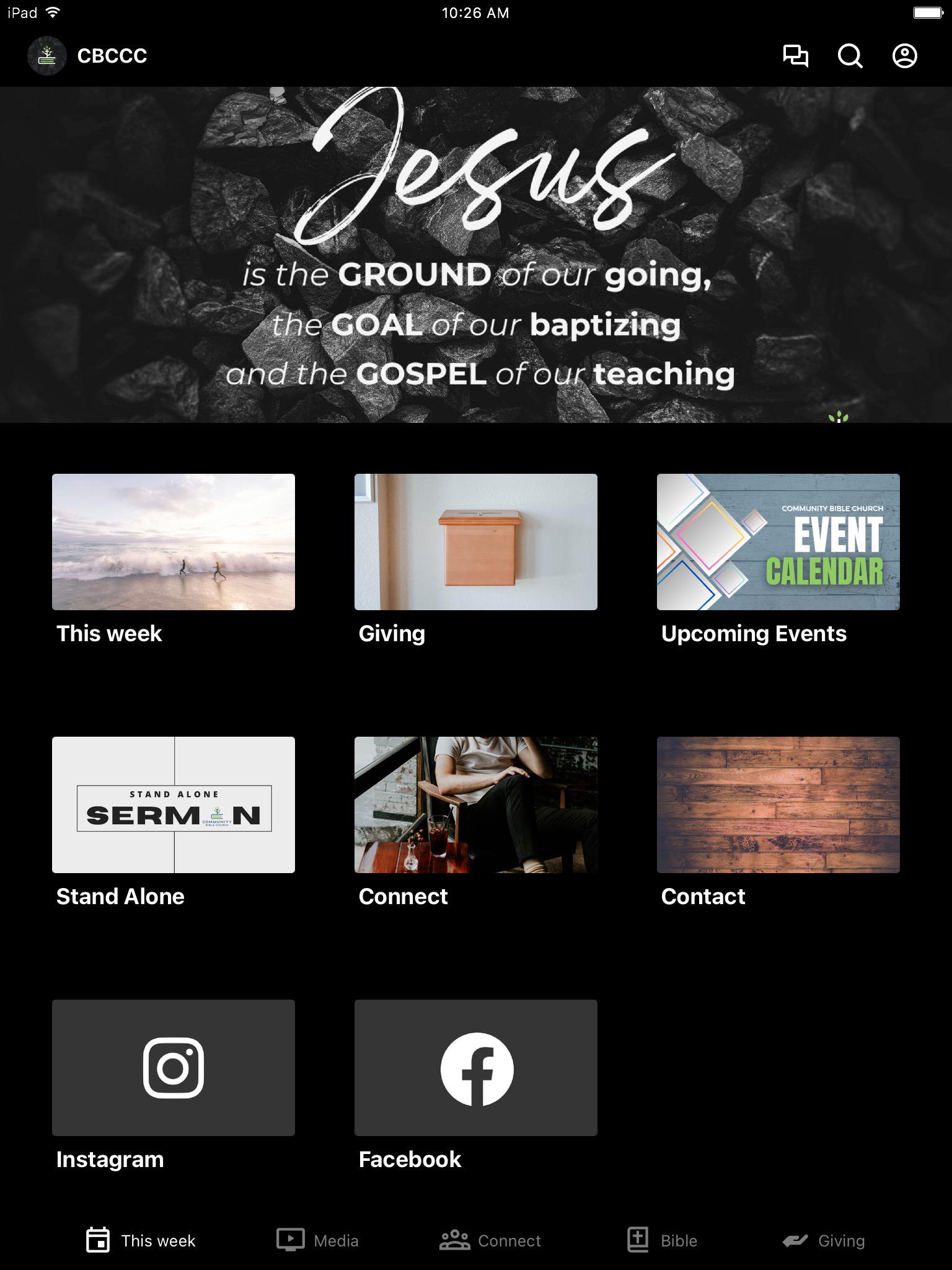Switch to the Giving tab in the bottom bar
The height and width of the screenshot is (1270, 952).
(x=824, y=1240)
